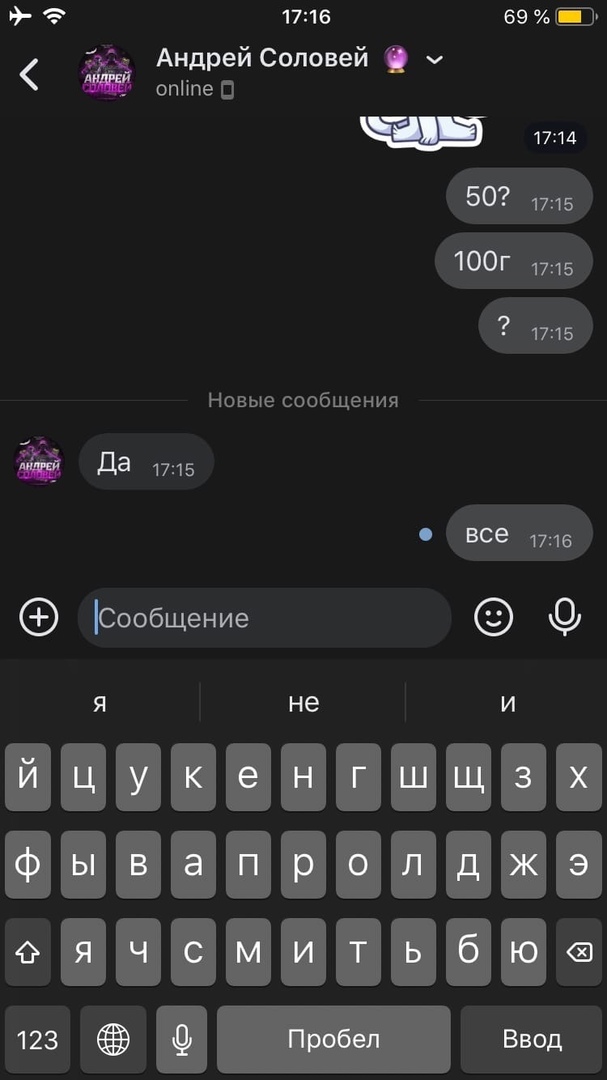The width and height of the screenshot is (607, 1080).
Task: Open Андрей Соловей's profile avatar in header
Action: pos(107,73)
